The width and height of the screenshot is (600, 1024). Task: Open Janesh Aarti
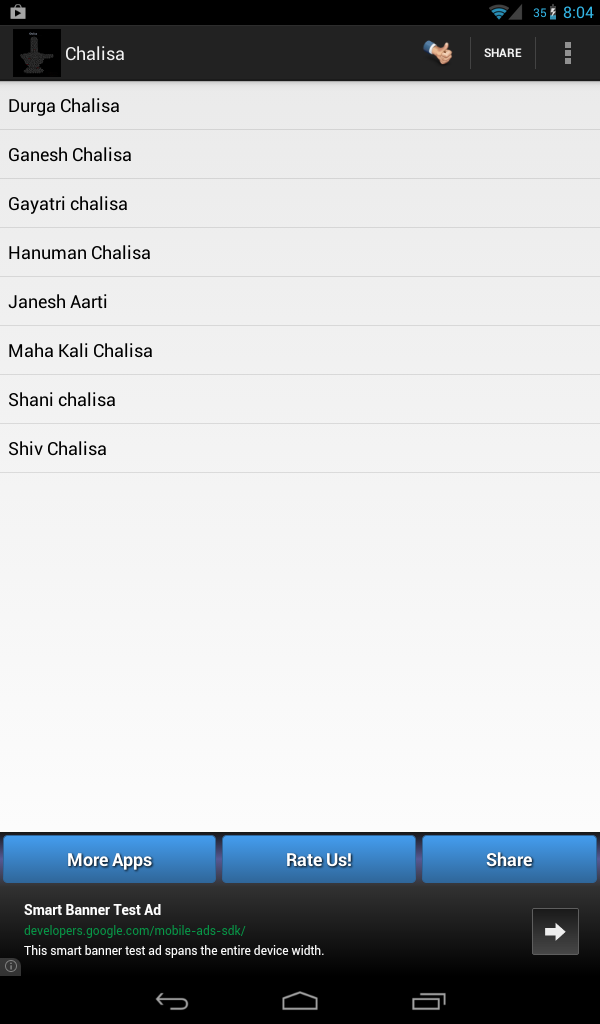300,302
